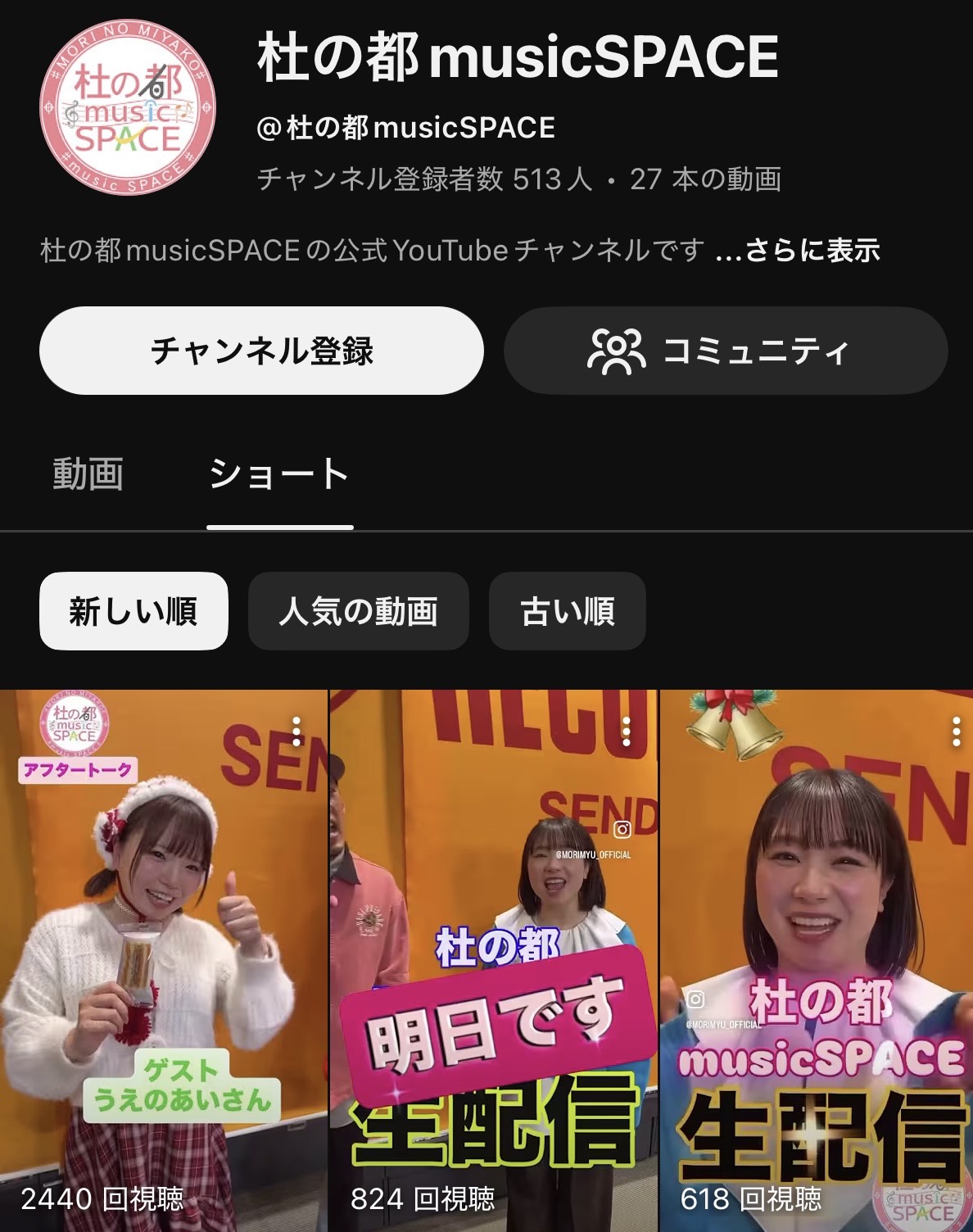Viewport: 973px width, 1232px height.
Task: Sort shorts by 新しい順
Action: pyautogui.click(x=134, y=611)
